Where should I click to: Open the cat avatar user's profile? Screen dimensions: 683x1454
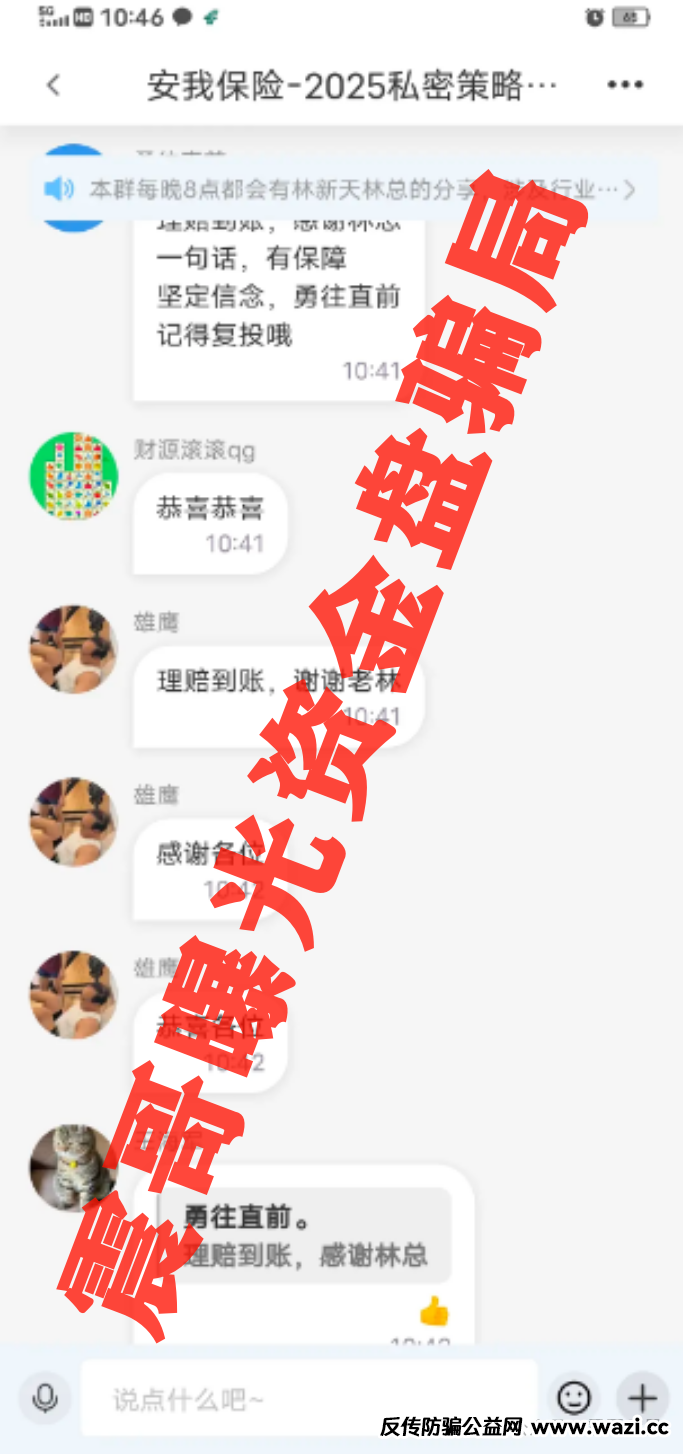(x=73, y=1168)
